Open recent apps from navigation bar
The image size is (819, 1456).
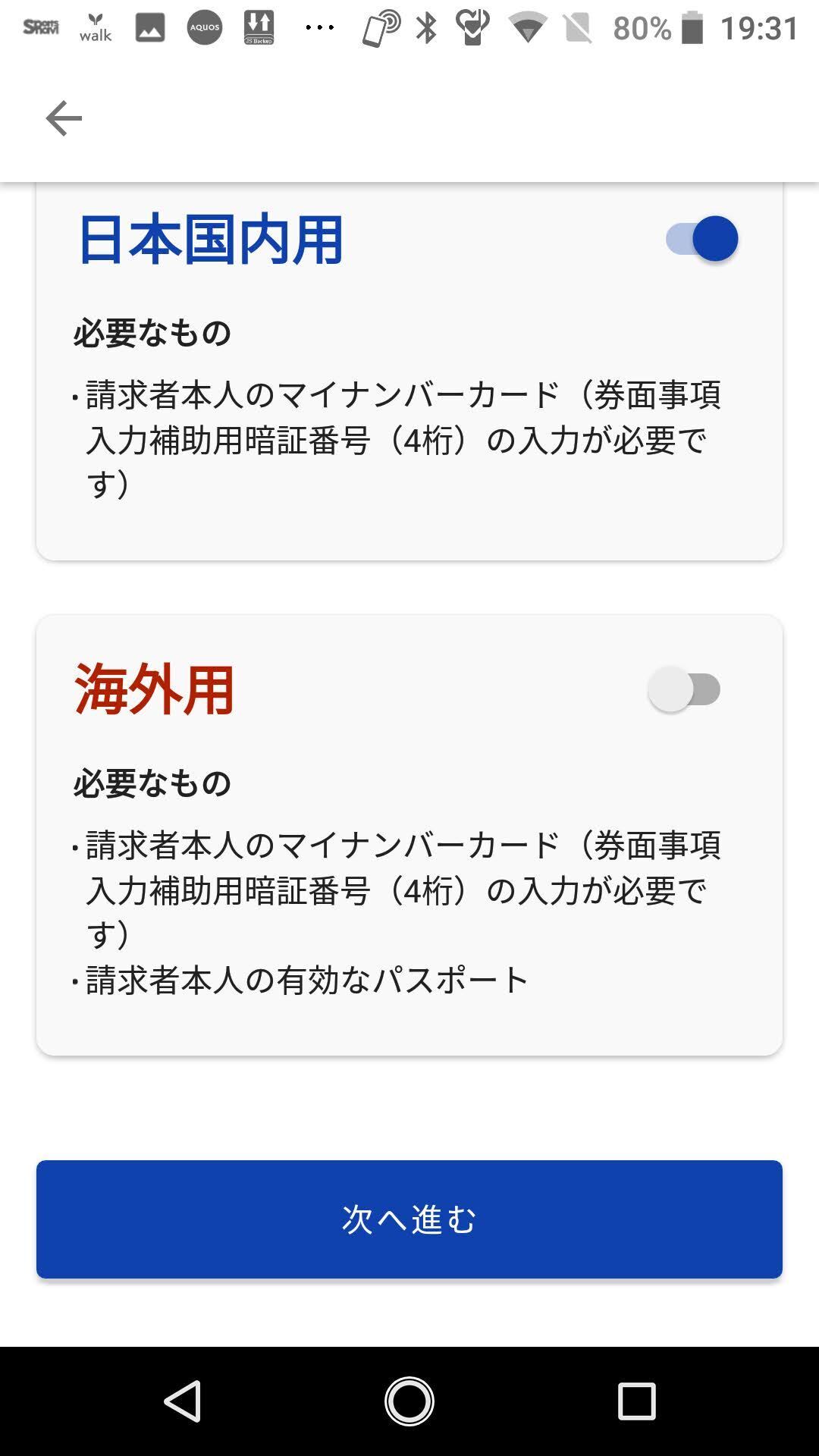point(636,1401)
